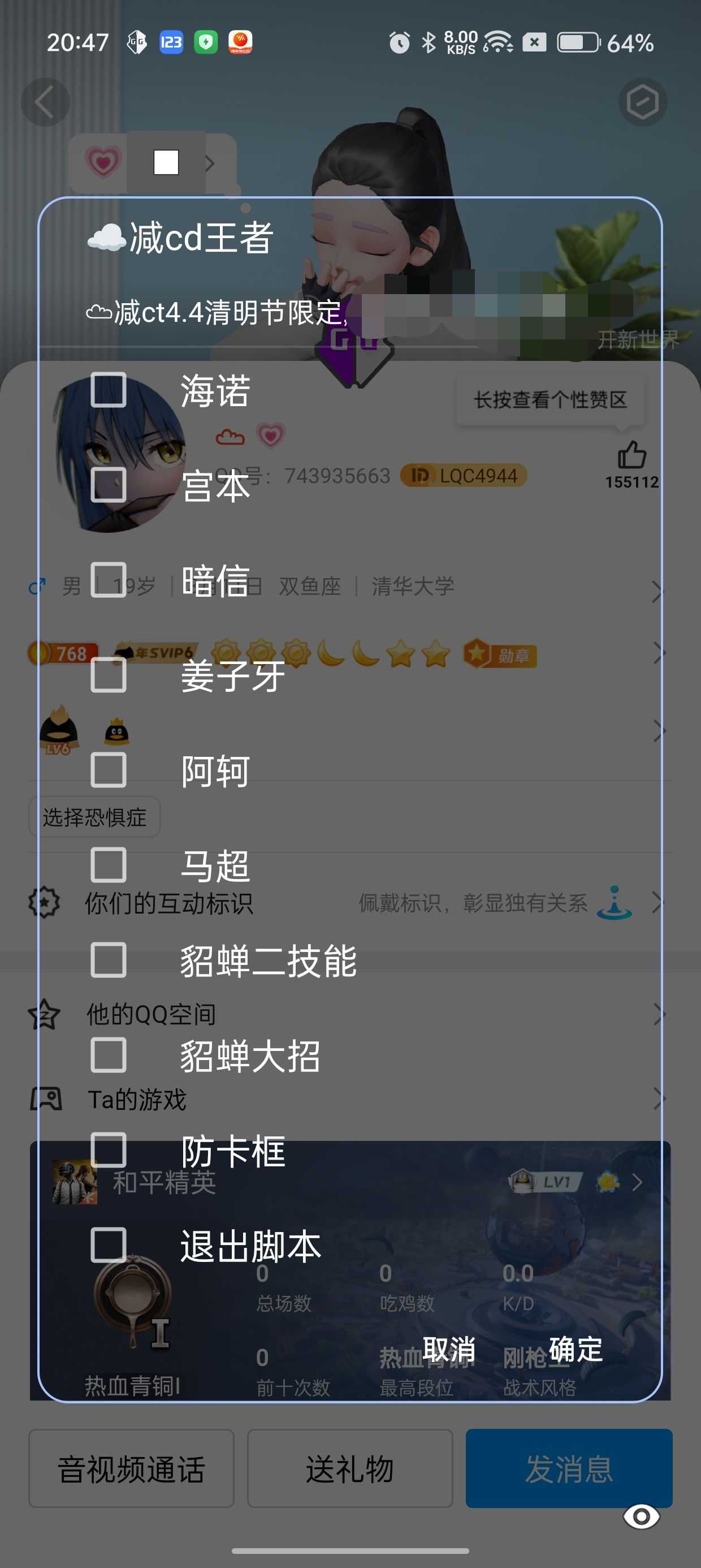This screenshot has height=1568, width=701.
Task: Tick the 暗信 checkbox
Action: (109, 580)
